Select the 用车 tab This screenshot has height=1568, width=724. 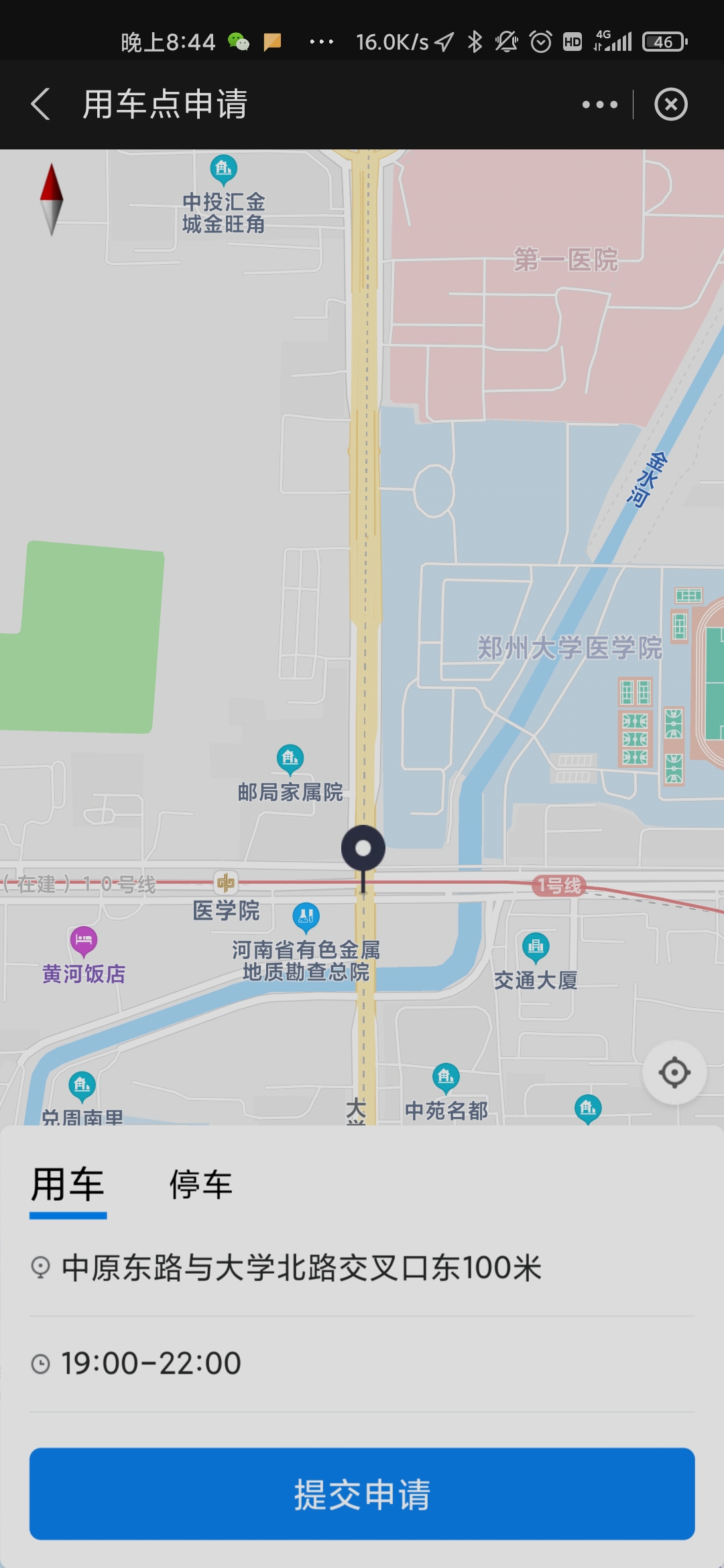point(68,1185)
